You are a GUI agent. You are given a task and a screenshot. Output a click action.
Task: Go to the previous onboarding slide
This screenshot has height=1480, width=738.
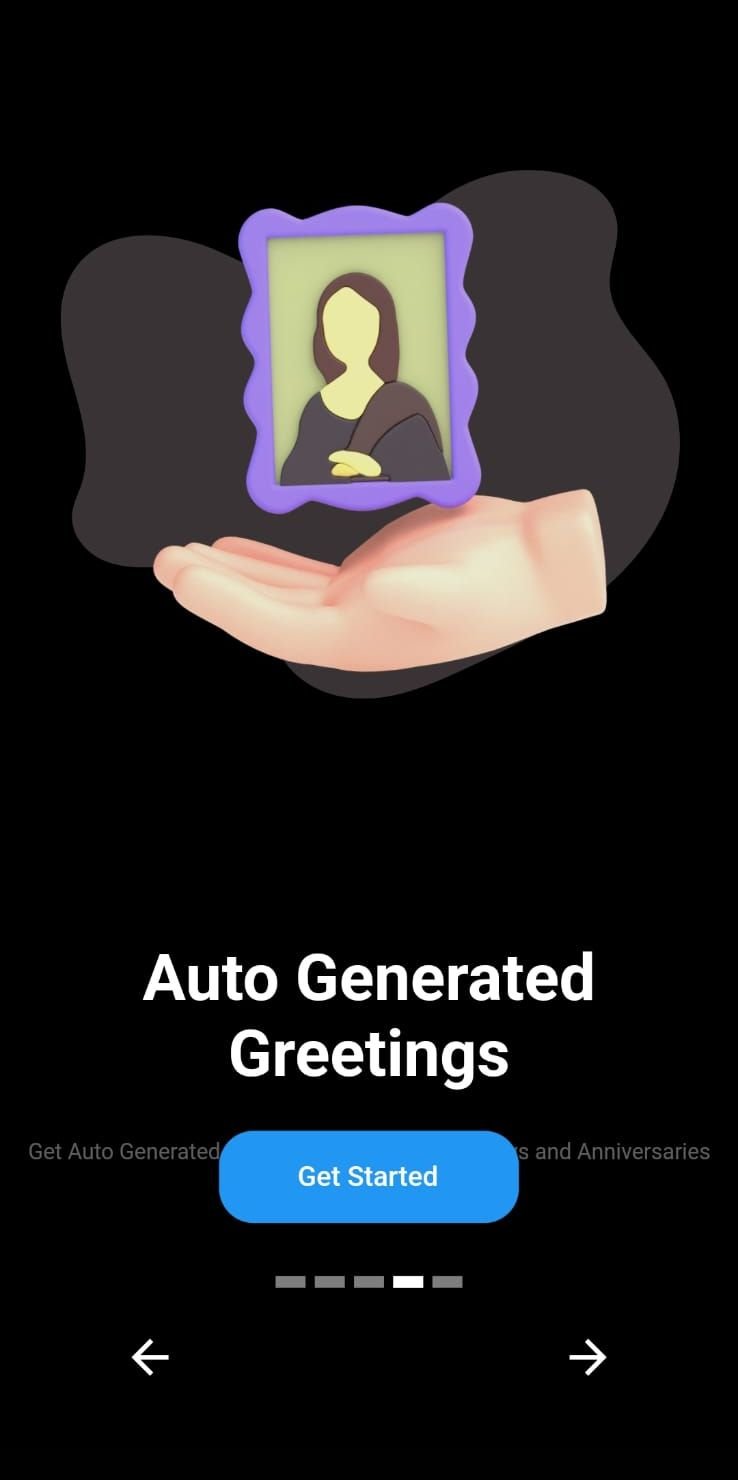tap(150, 1357)
